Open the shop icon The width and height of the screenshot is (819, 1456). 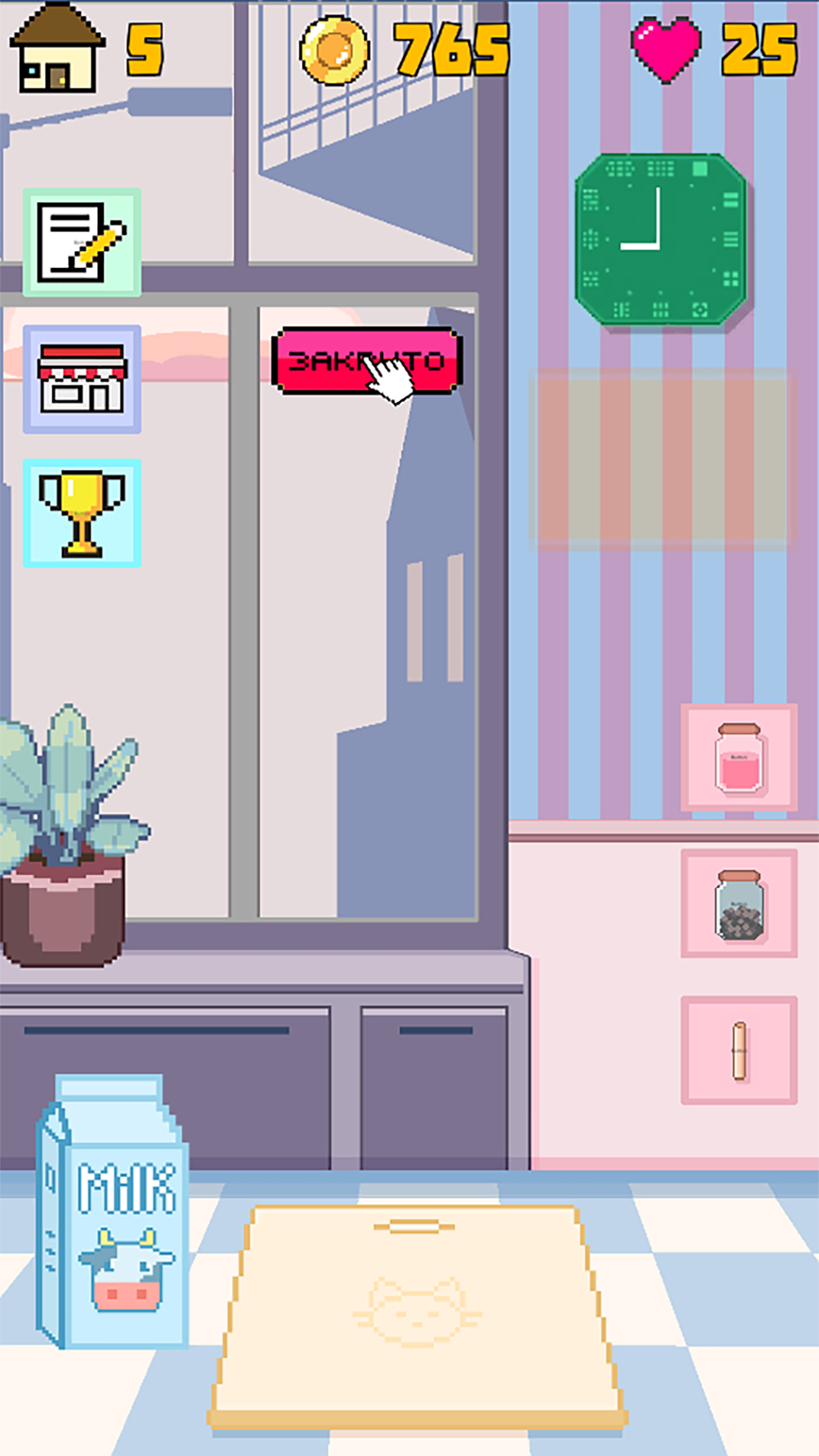click(x=82, y=379)
